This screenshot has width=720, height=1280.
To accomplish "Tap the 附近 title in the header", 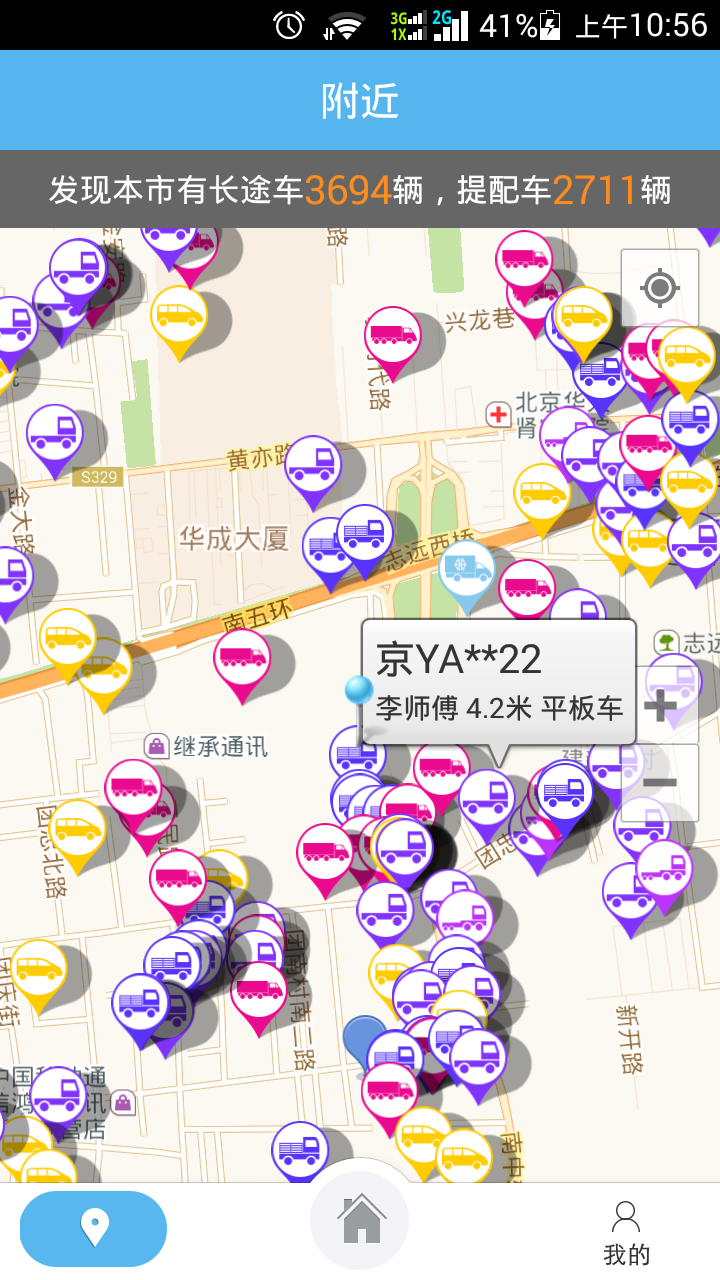I will coord(359,99).
